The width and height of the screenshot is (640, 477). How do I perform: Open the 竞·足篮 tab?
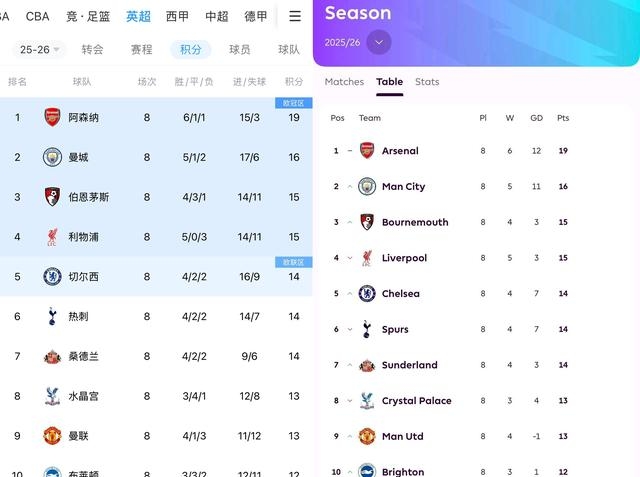[86, 16]
